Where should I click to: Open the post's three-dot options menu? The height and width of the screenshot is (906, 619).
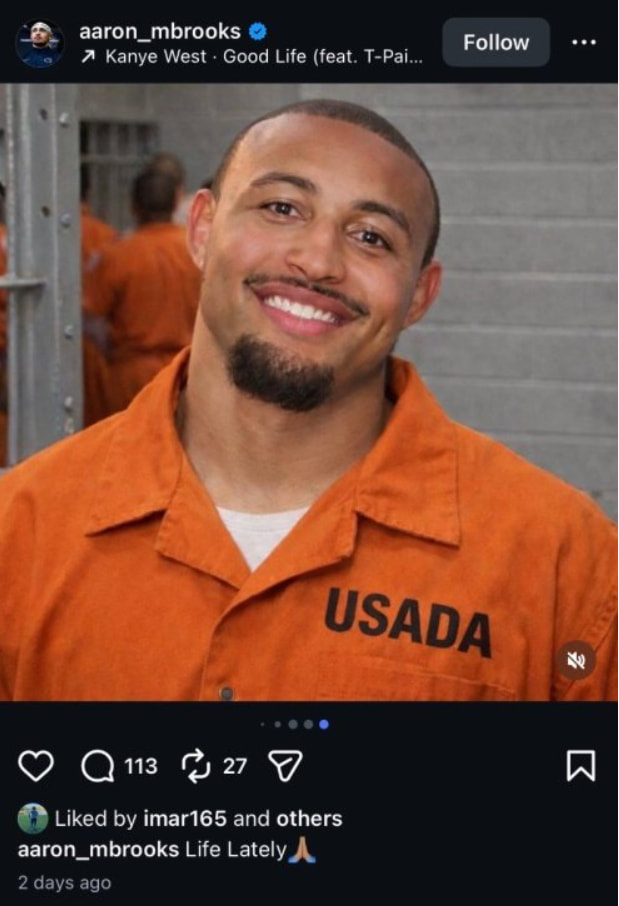(x=583, y=42)
